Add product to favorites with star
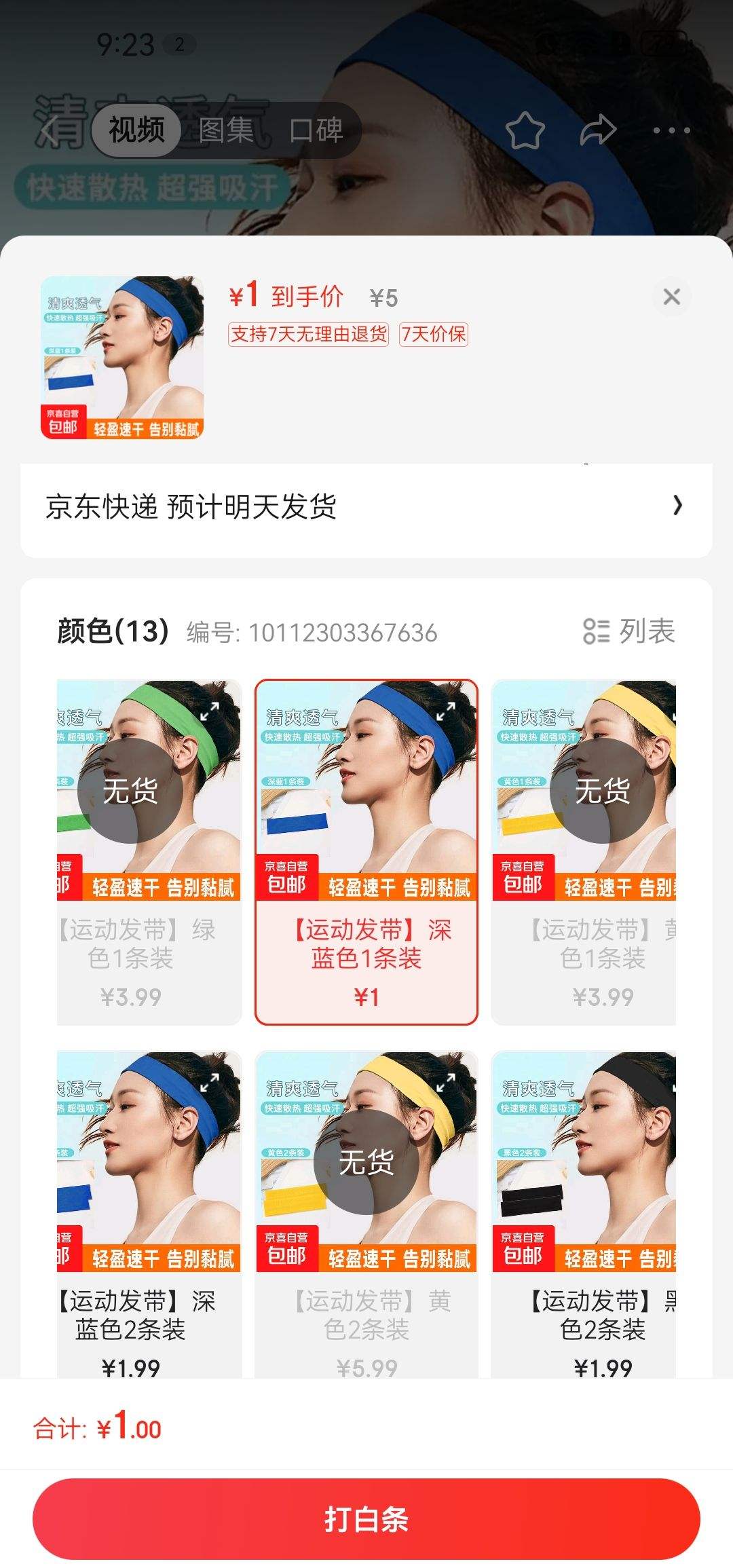This screenshot has height=1568, width=733. pyautogui.click(x=525, y=130)
